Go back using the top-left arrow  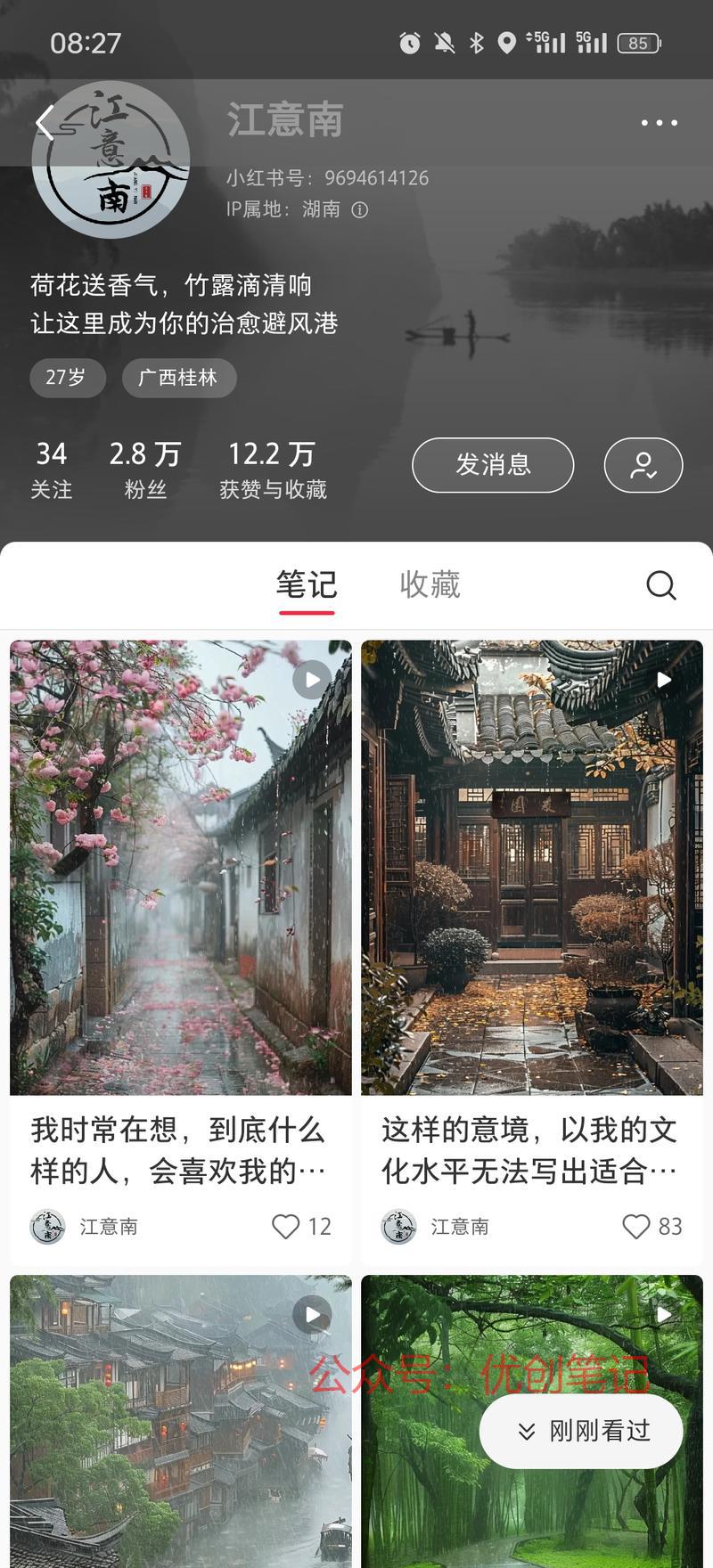click(x=45, y=122)
